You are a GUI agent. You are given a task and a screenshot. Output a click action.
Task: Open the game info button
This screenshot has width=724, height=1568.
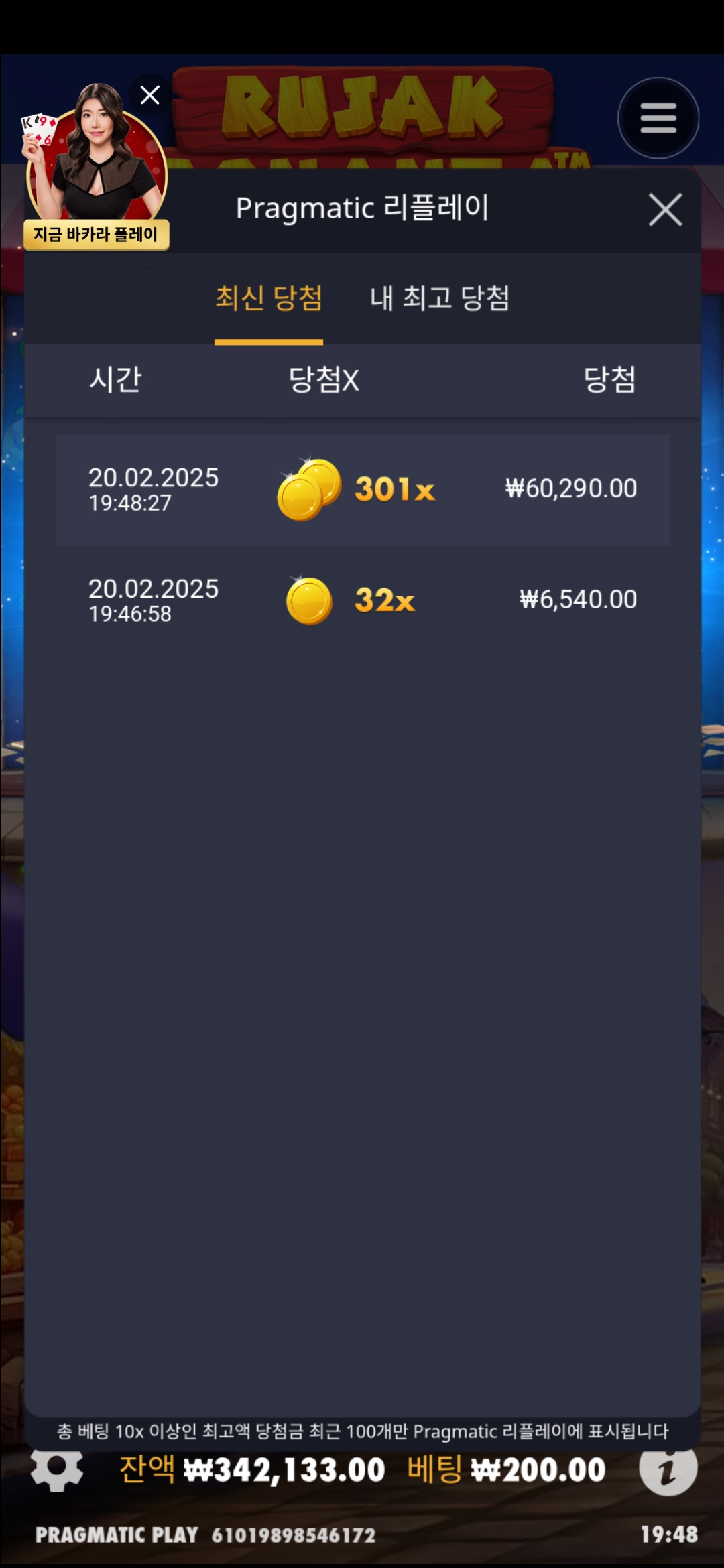click(x=668, y=1470)
